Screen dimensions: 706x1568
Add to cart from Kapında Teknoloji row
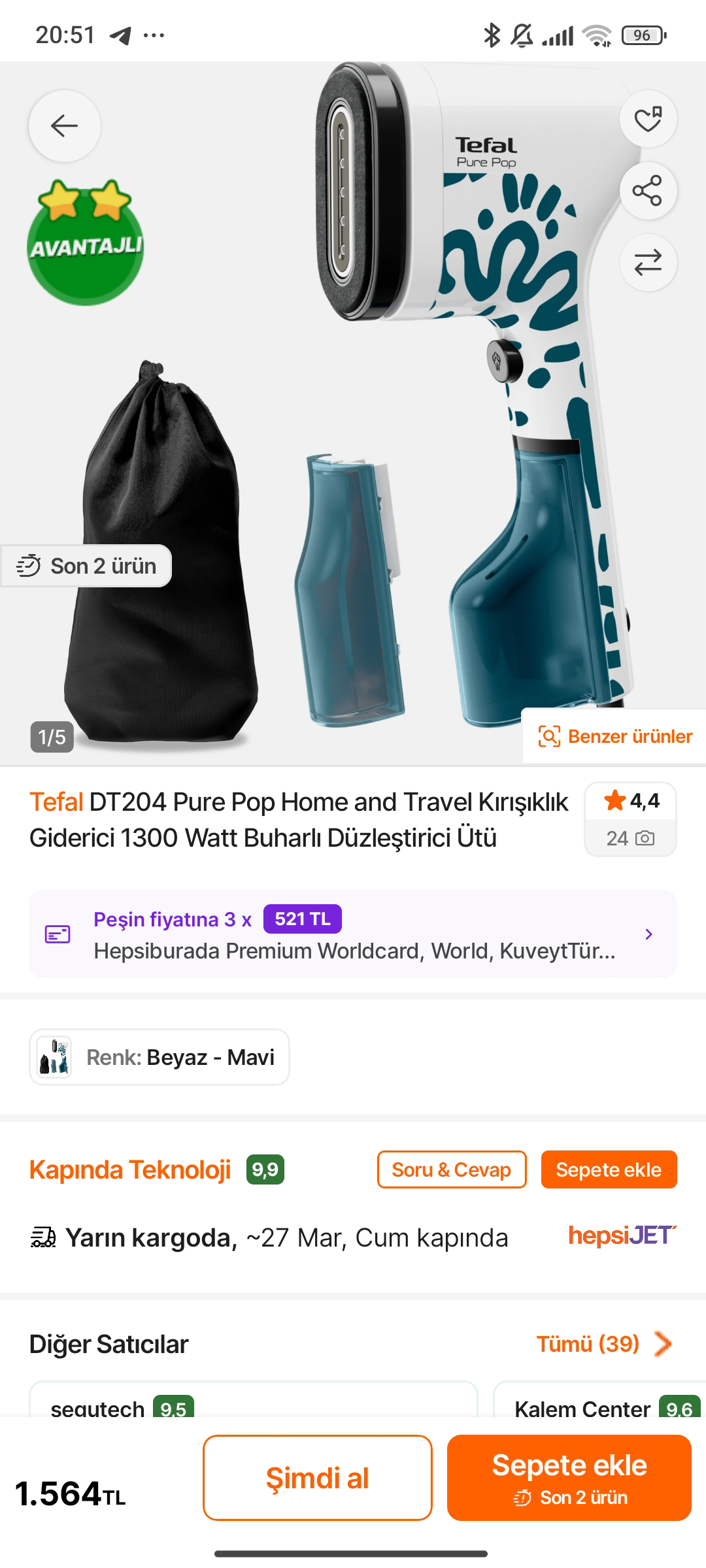(609, 1169)
